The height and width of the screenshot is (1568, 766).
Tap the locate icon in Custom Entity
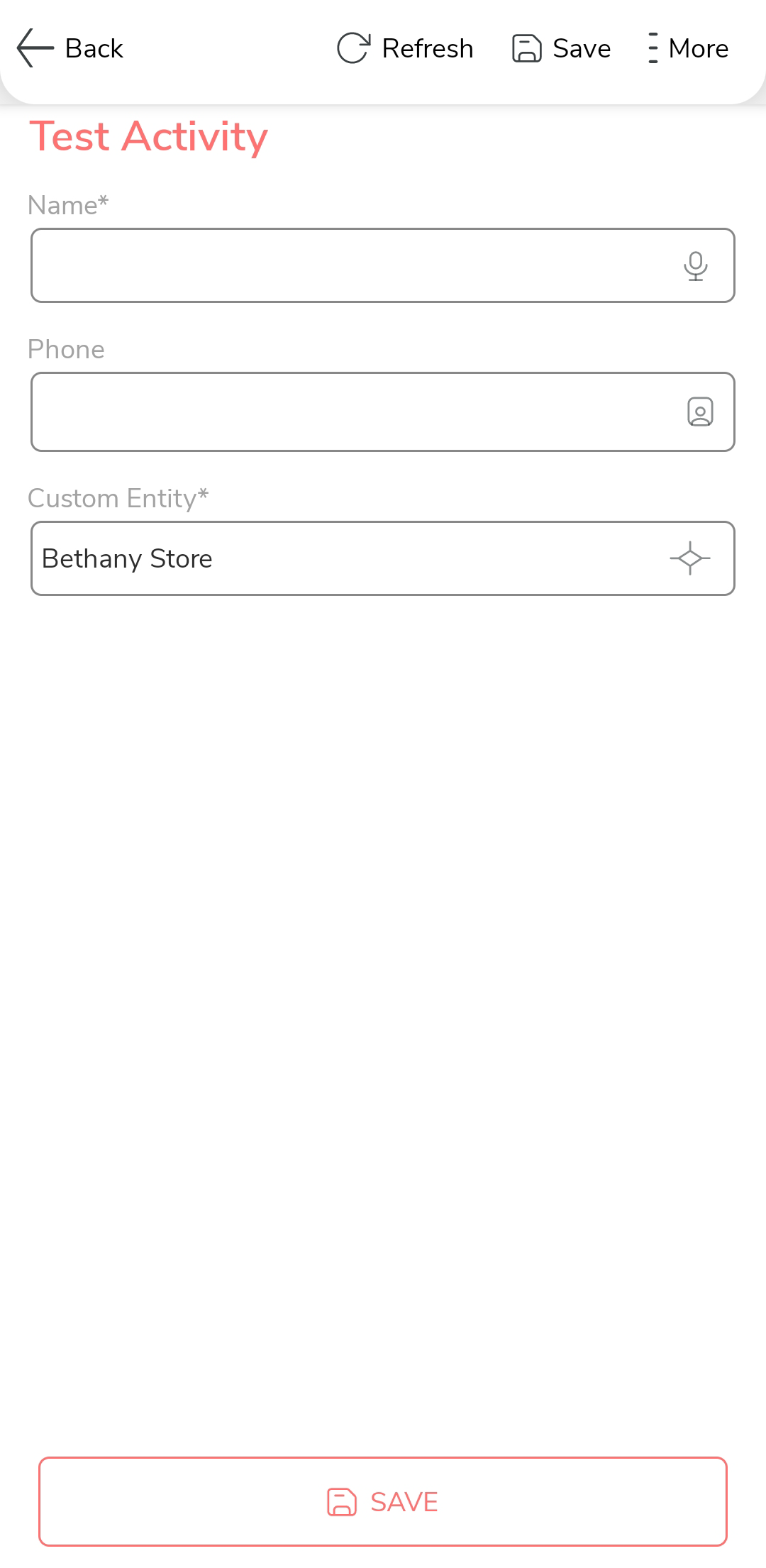pyautogui.click(x=689, y=558)
